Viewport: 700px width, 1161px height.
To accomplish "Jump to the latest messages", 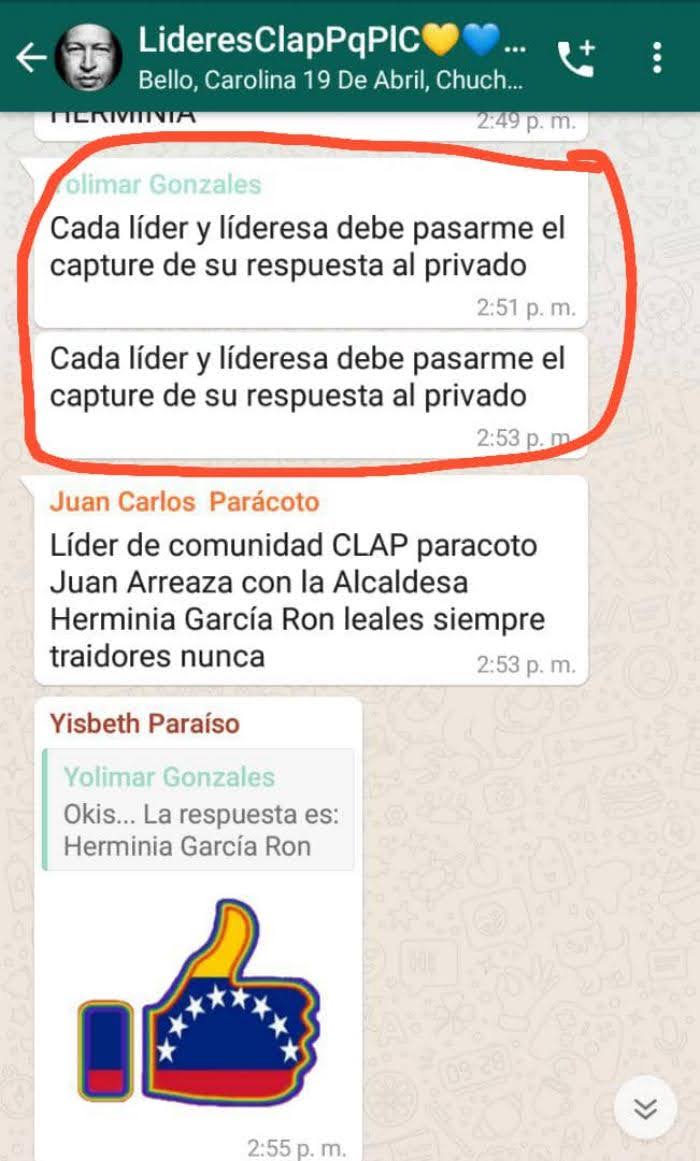I will point(645,1107).
